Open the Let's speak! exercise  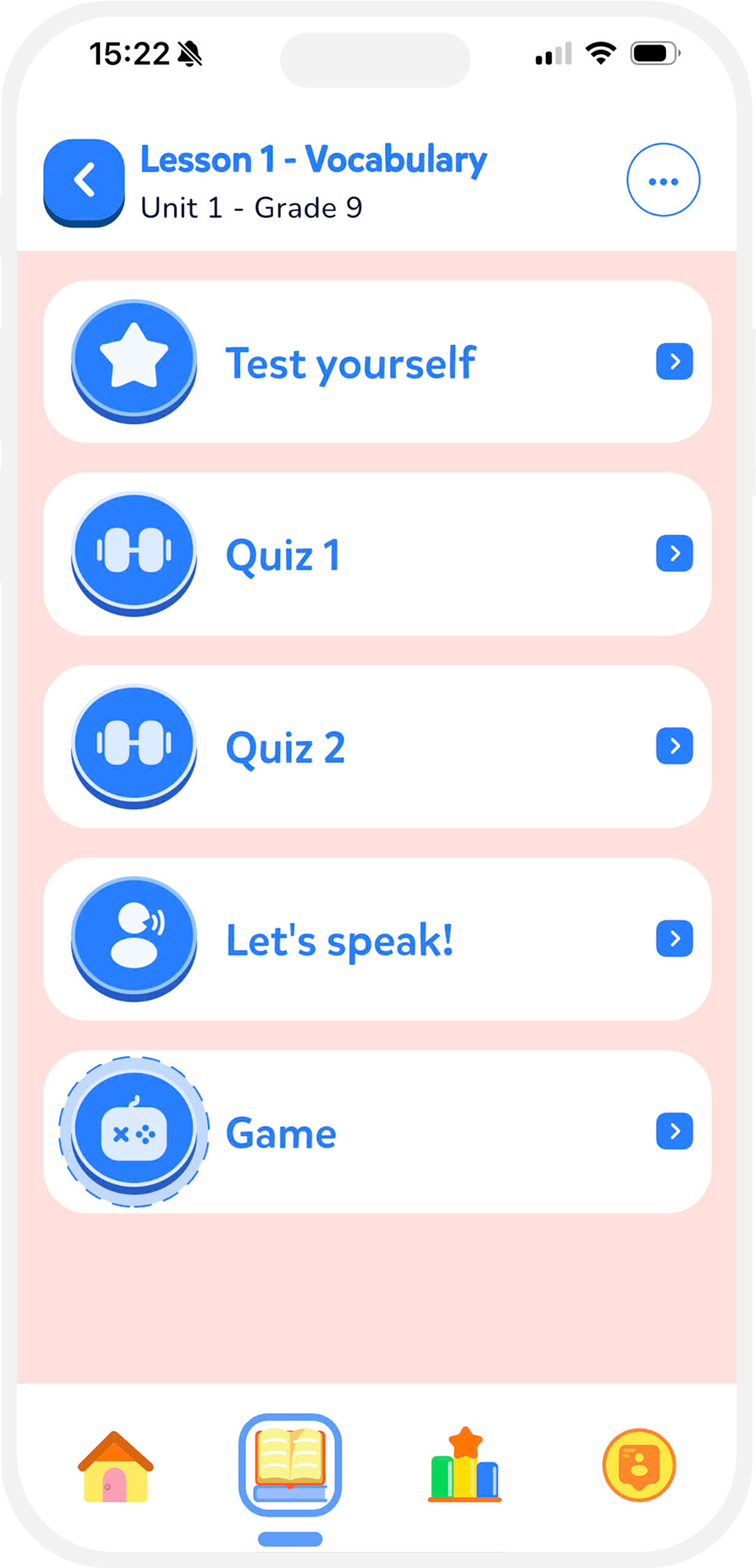point(377,939)
